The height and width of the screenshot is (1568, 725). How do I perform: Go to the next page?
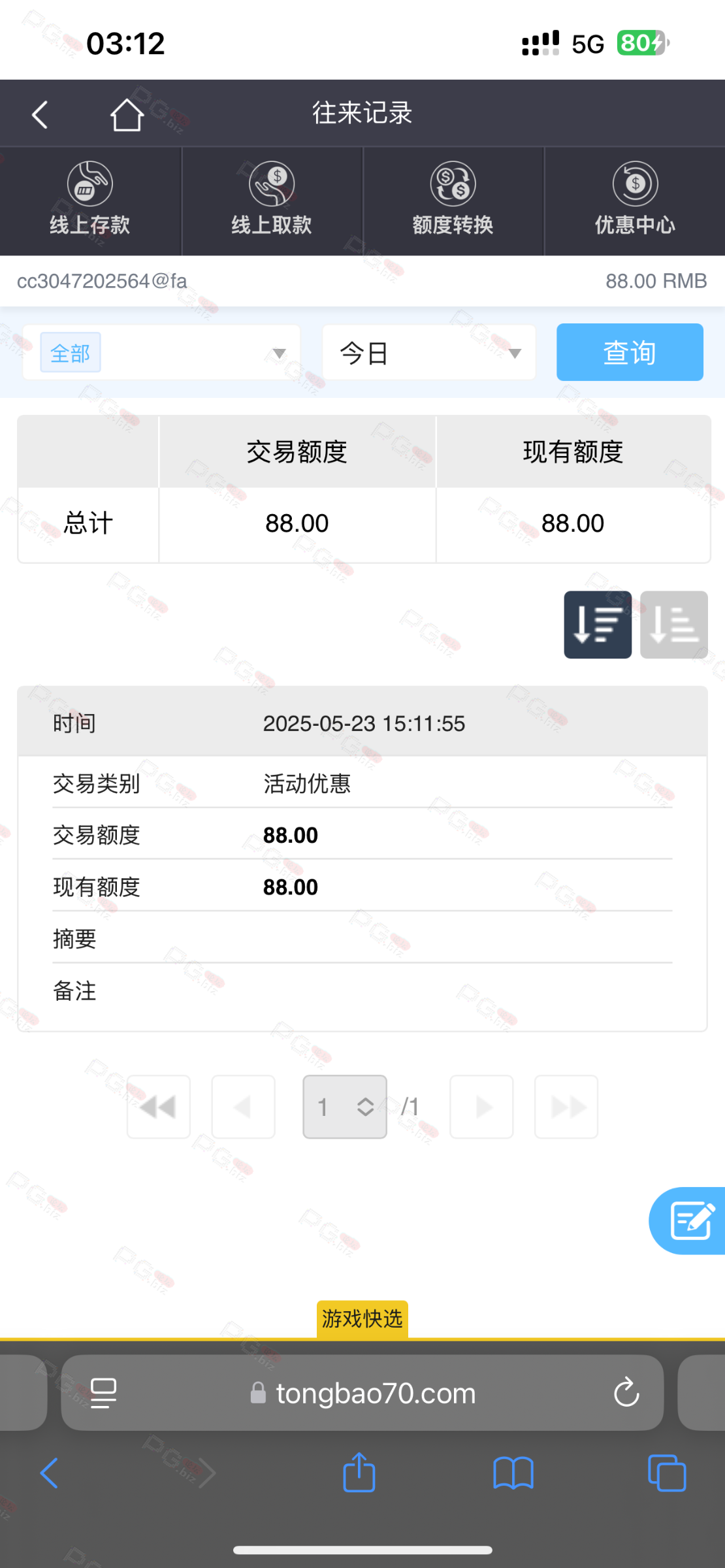481,1107
